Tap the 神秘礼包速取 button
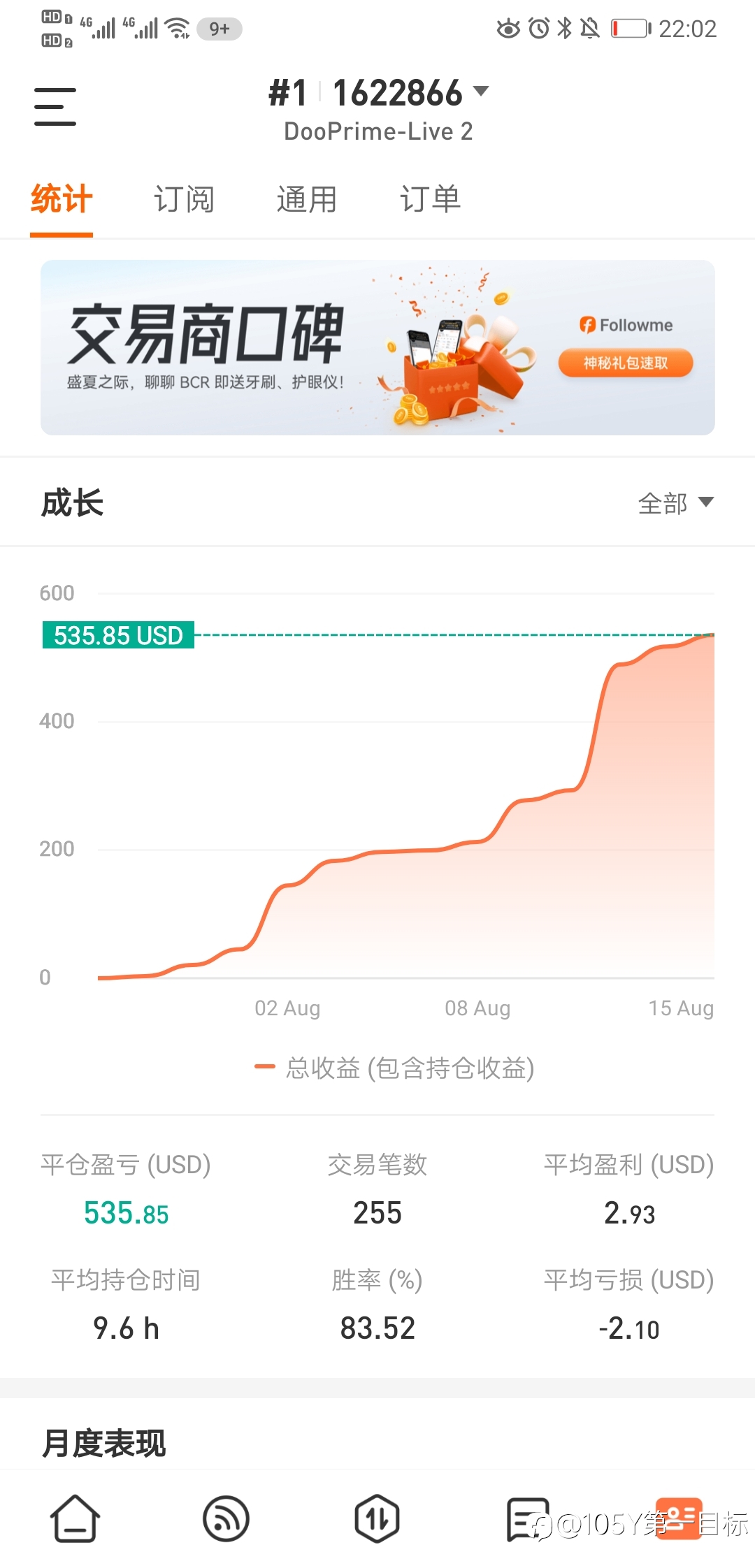 626,363
